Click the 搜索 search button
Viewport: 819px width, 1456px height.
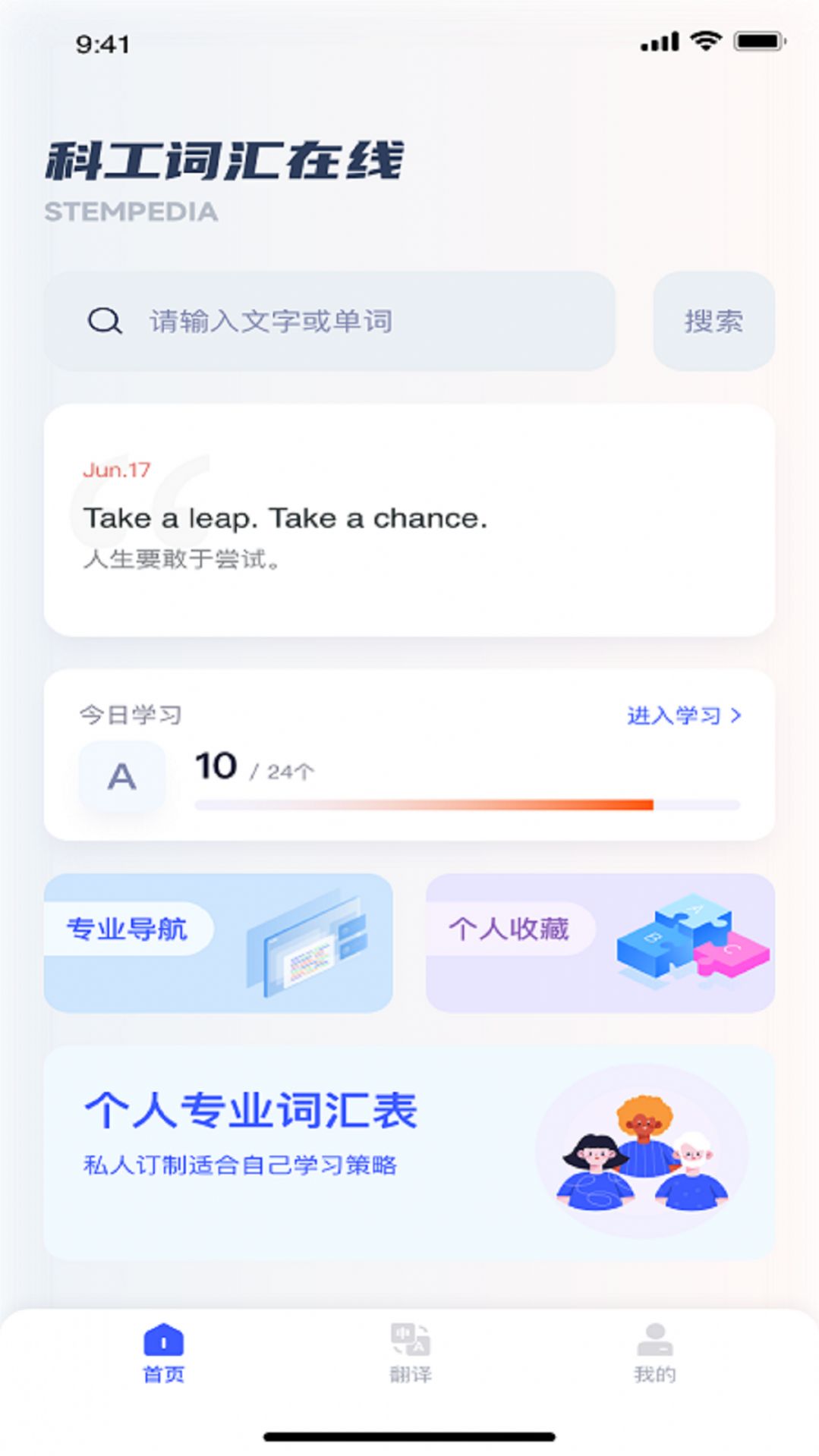[713, 321]
